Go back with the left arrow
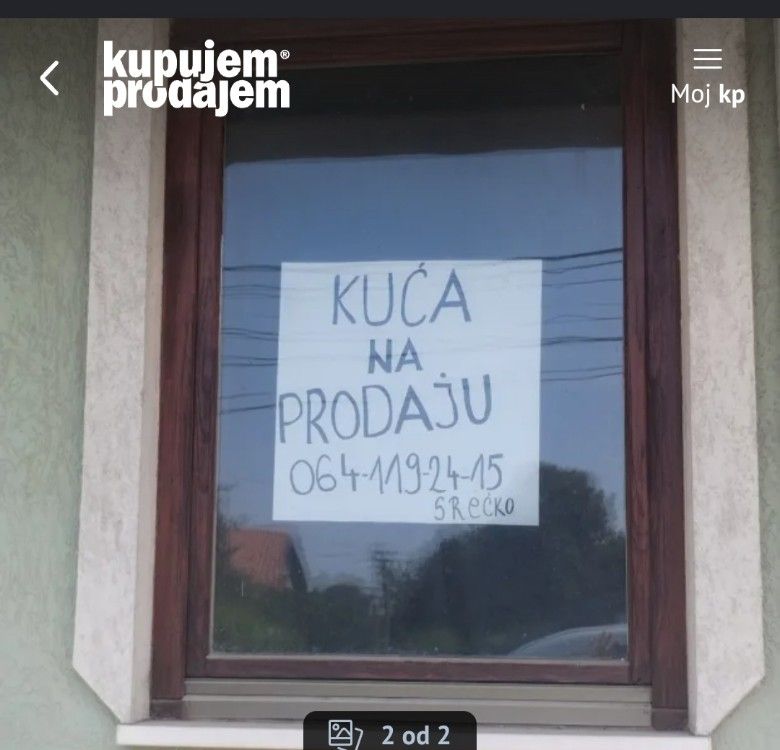Image resolution: width=780 pixels, height=750 pixels. (x=50, y=78)
